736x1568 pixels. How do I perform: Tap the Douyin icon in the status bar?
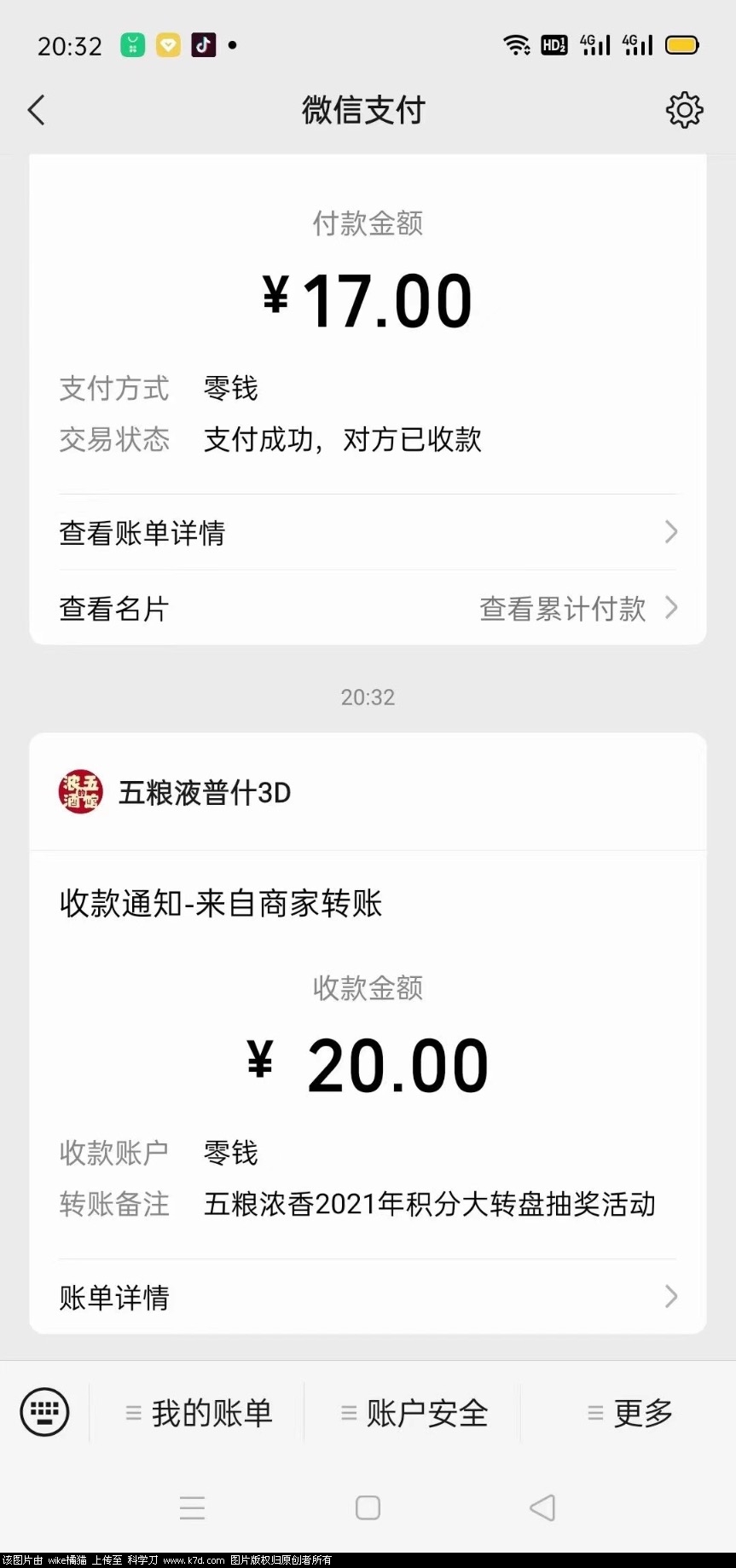pyautogui.click(x=202, y=45)
